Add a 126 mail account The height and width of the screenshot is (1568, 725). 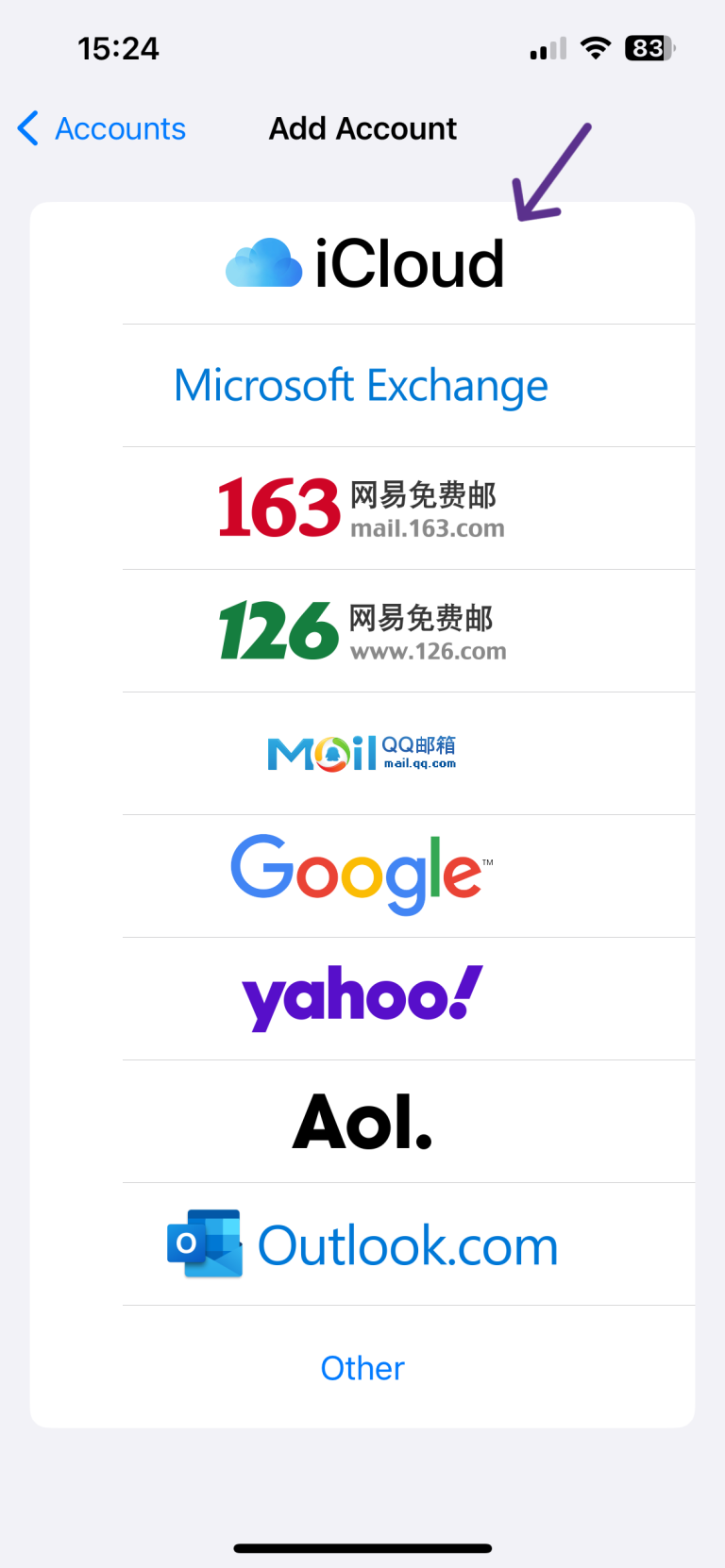tap(362, 631)
